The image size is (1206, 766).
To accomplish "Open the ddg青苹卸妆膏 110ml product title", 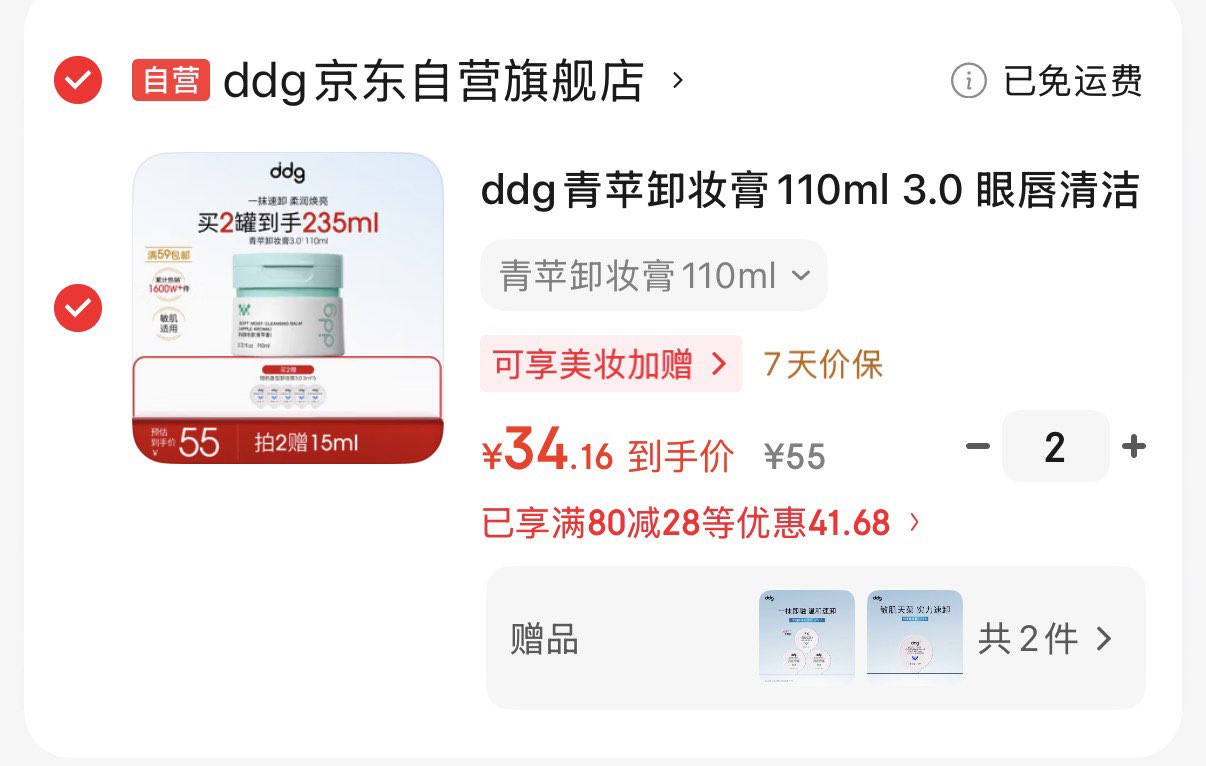I will click(810, 191).
